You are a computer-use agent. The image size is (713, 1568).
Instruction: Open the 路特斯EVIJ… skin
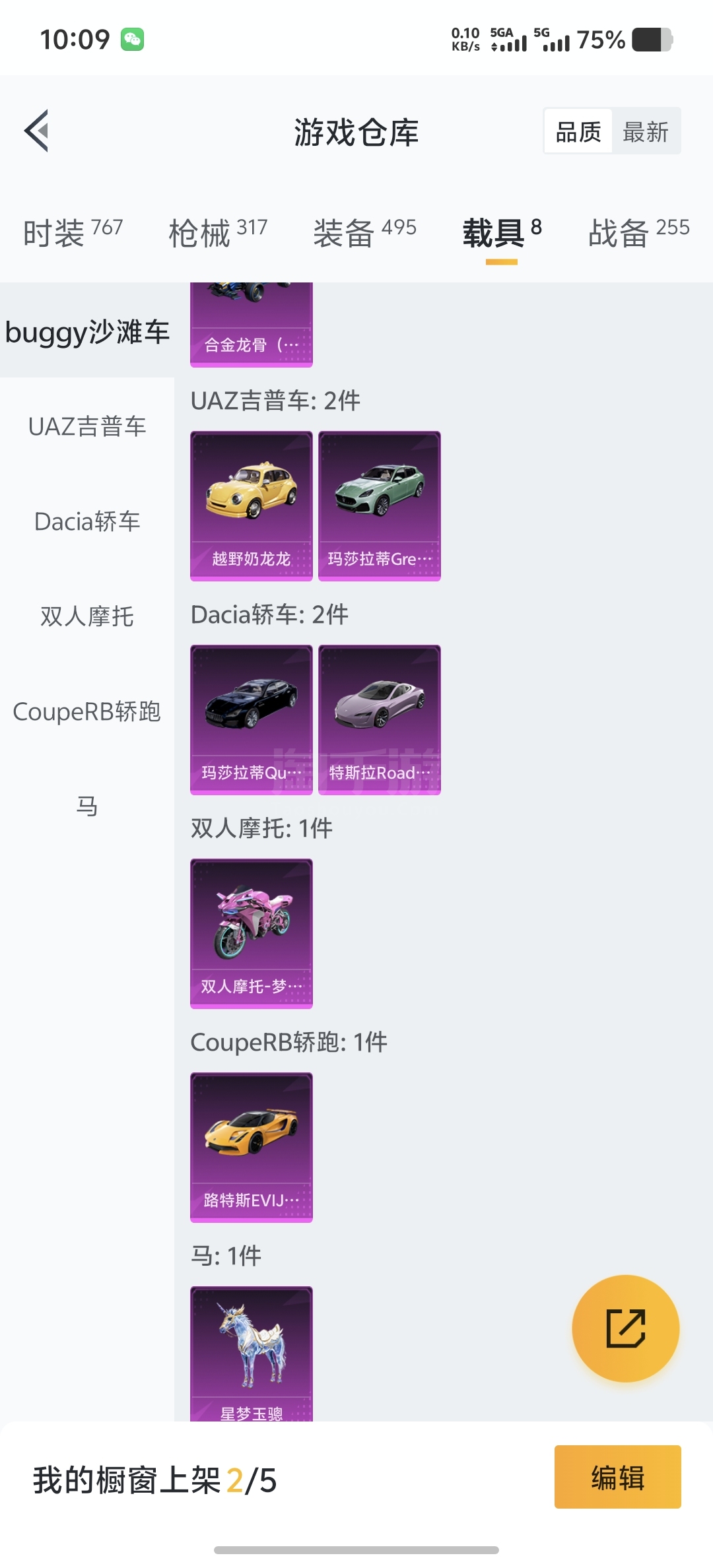[251, 1147]
